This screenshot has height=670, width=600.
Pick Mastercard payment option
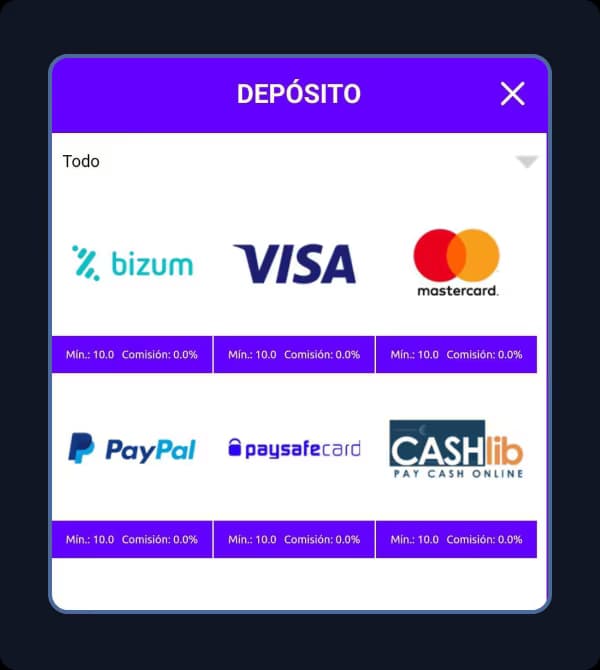coord(456,262)
